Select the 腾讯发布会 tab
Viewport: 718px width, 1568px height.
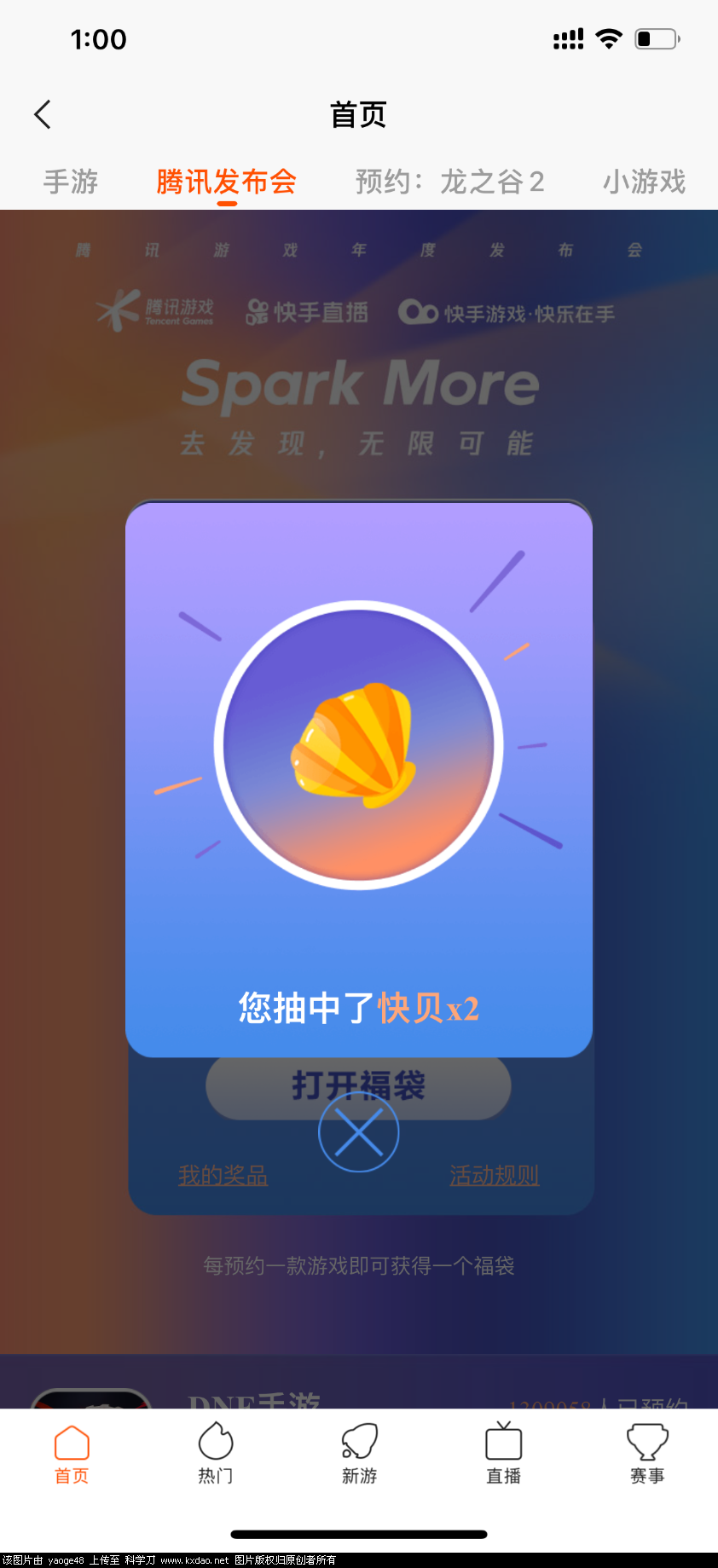tap(226, 182)
